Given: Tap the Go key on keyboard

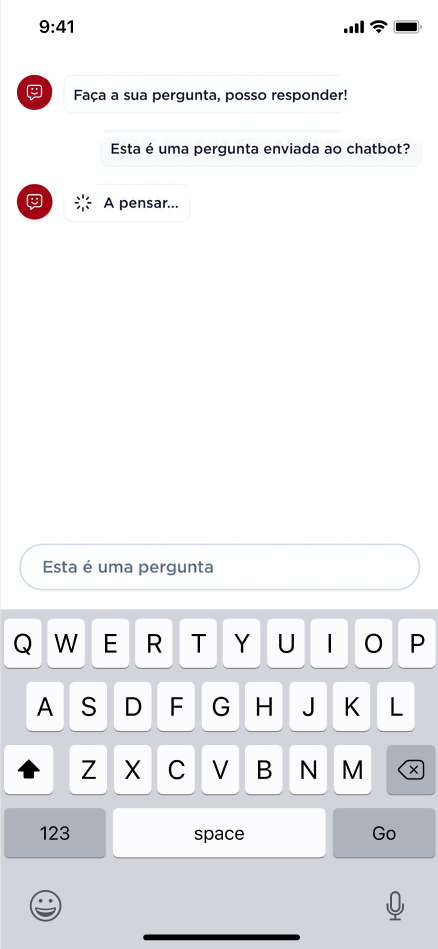Looking at the screenshot, I should pyautogui.click(x=384, y=833).
